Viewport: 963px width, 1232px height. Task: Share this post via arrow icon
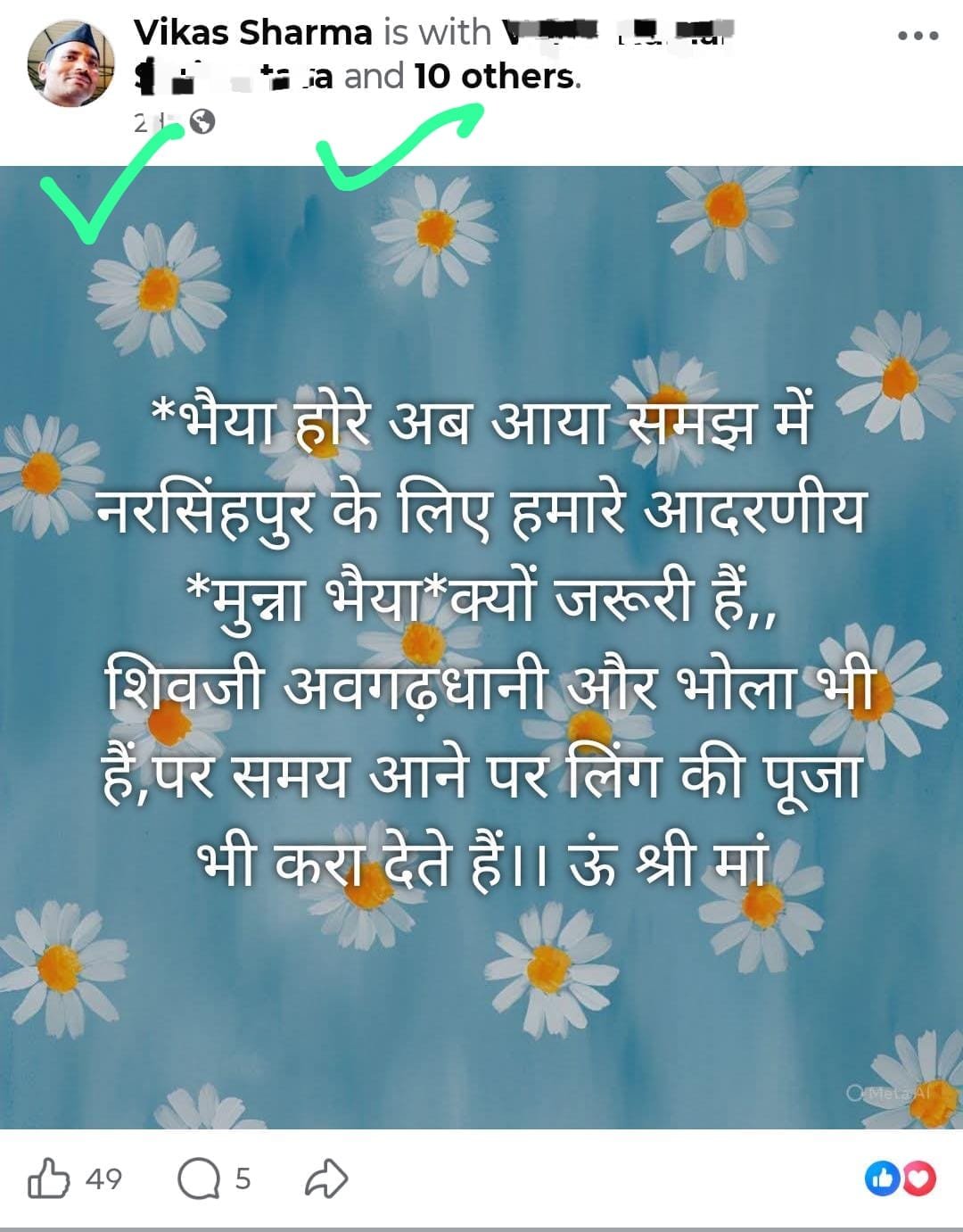(325, 1178)
